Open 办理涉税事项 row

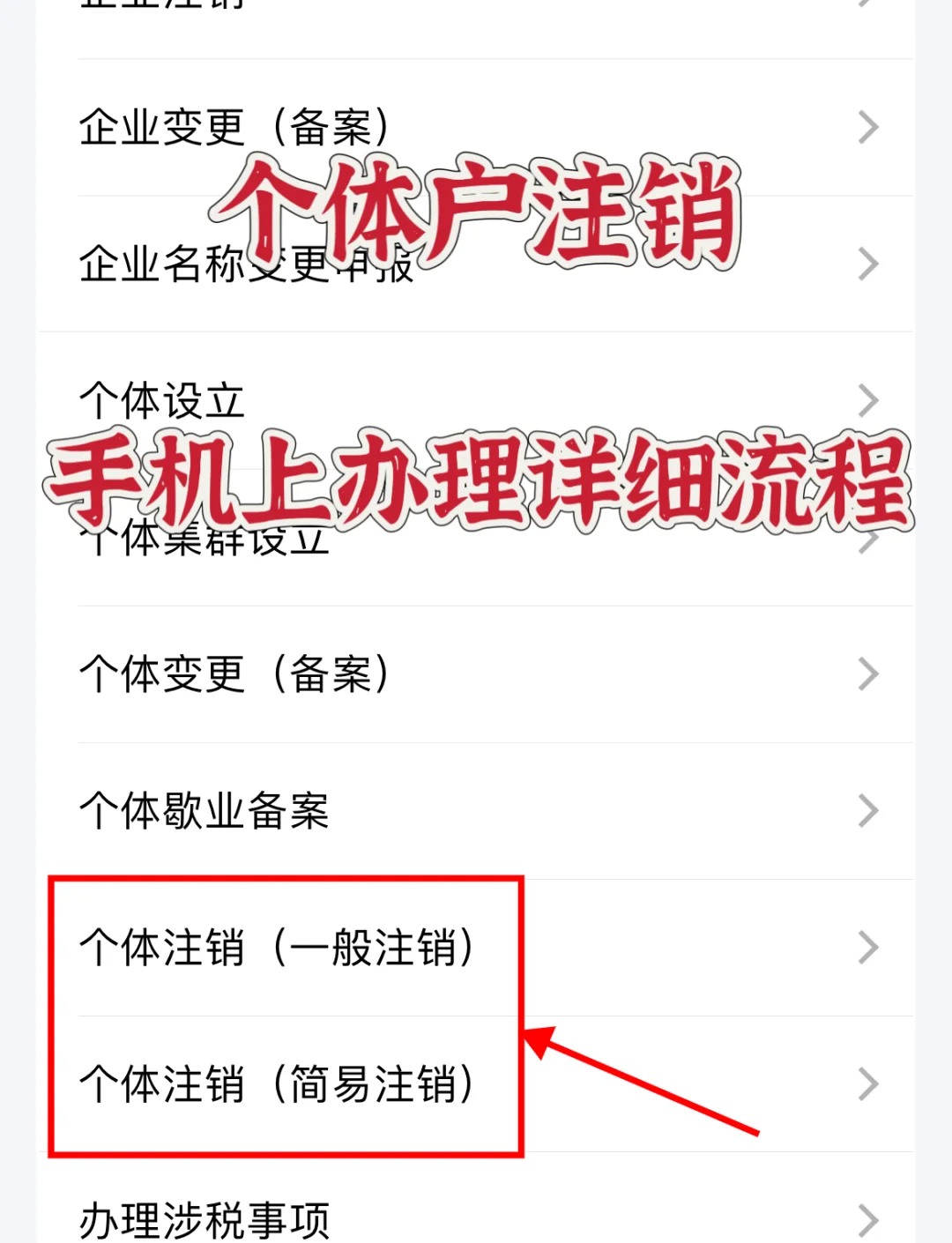pyautogui.click(x=205, y=1221)
